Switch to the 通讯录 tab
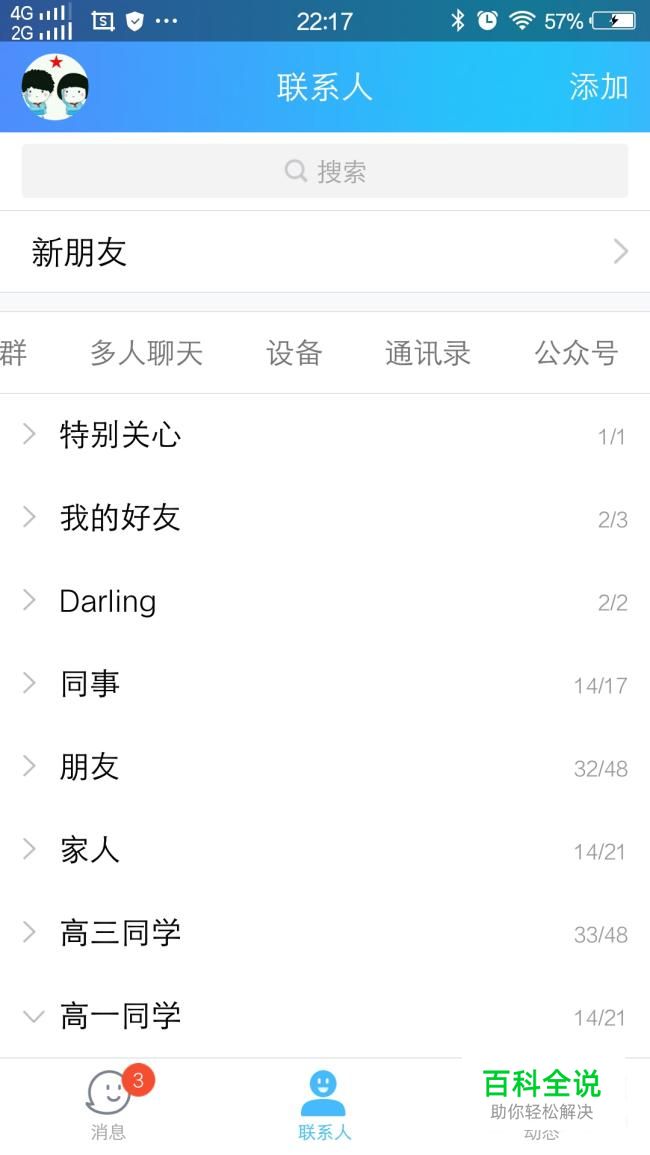This screenshot has height=1155, width=650. pos(428,353)
